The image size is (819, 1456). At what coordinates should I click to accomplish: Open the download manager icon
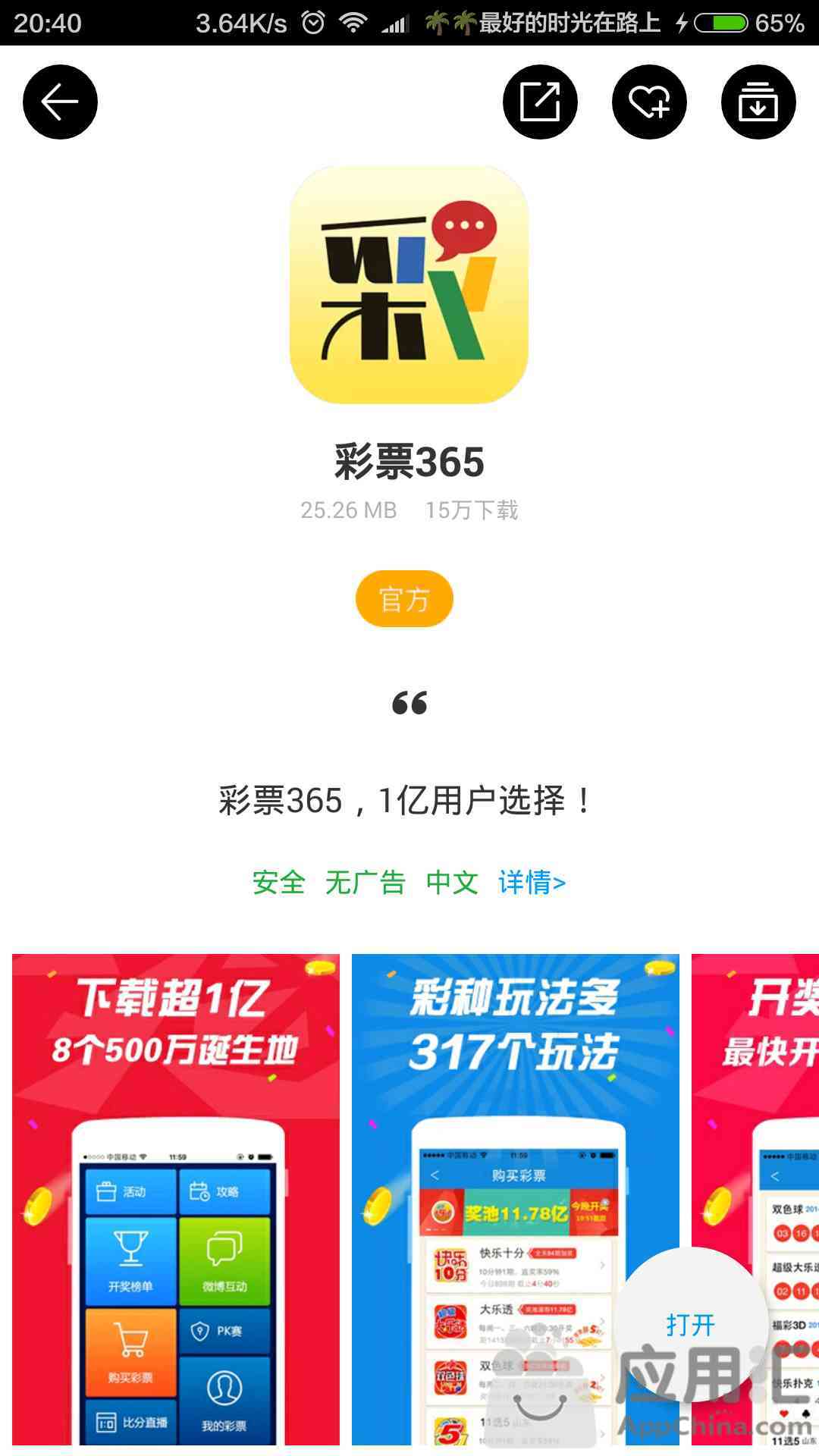tap(758, 102)
